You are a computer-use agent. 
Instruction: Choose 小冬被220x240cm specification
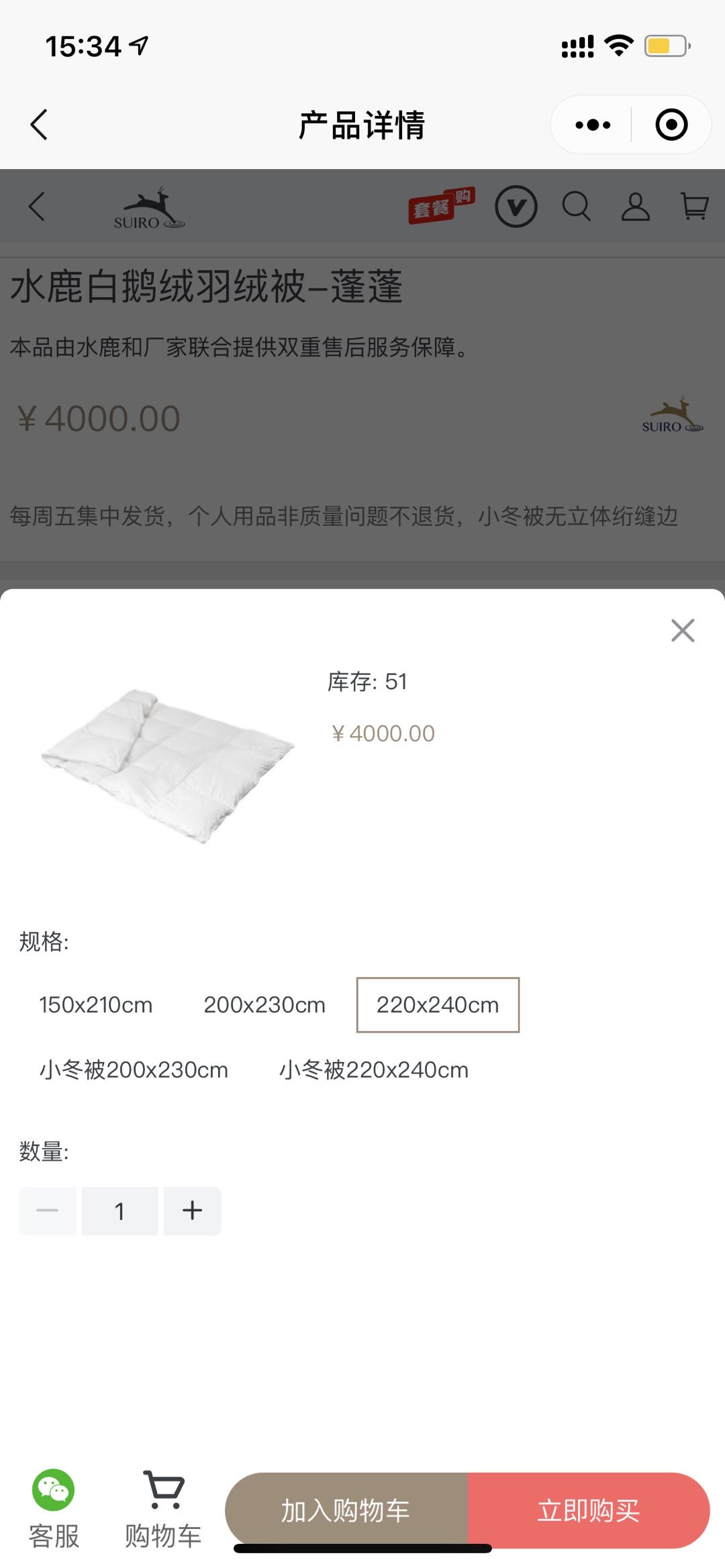click(374, 1069)
